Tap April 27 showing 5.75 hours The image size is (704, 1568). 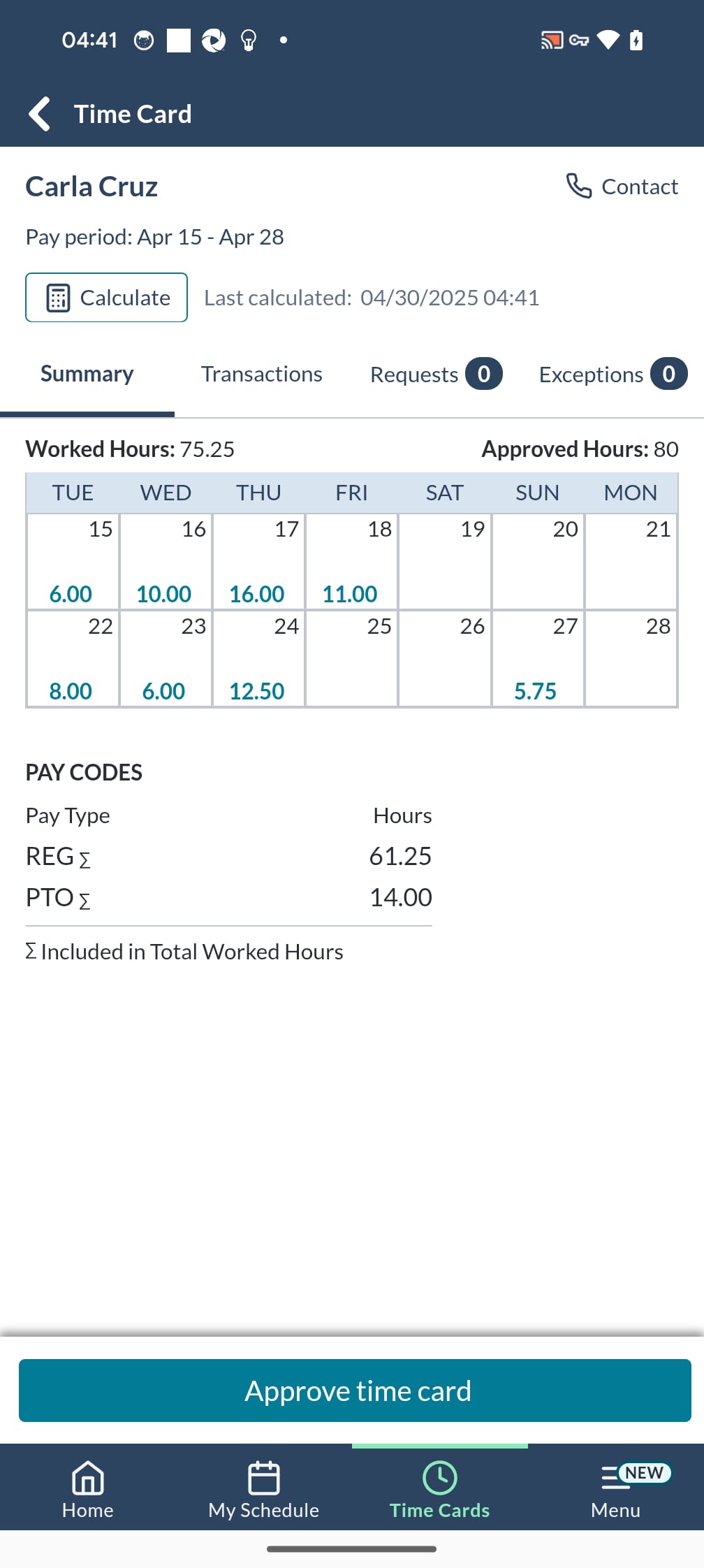click(x=537, y=660)
